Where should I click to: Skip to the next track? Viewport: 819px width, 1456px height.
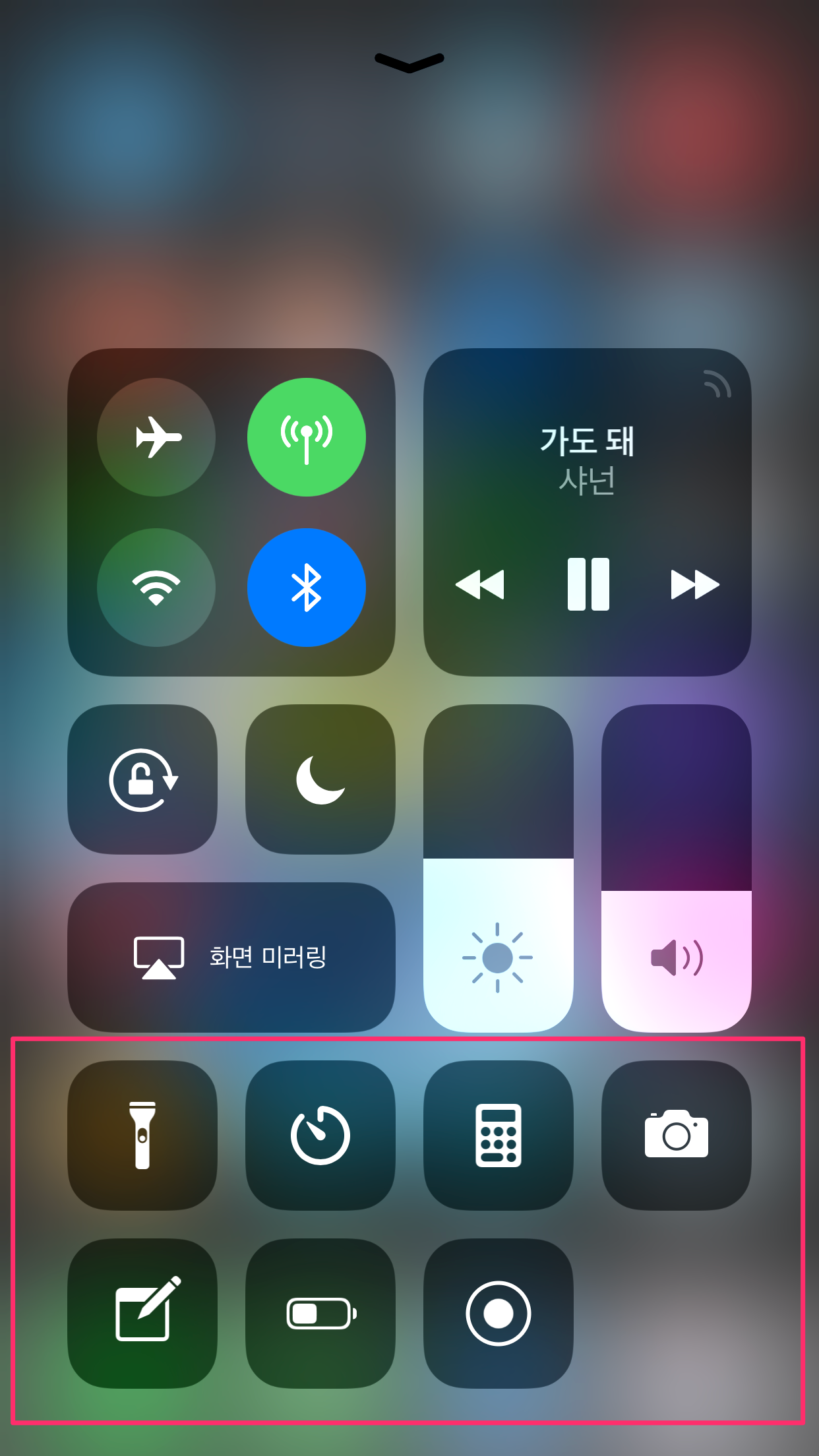(x=694, y=584)
